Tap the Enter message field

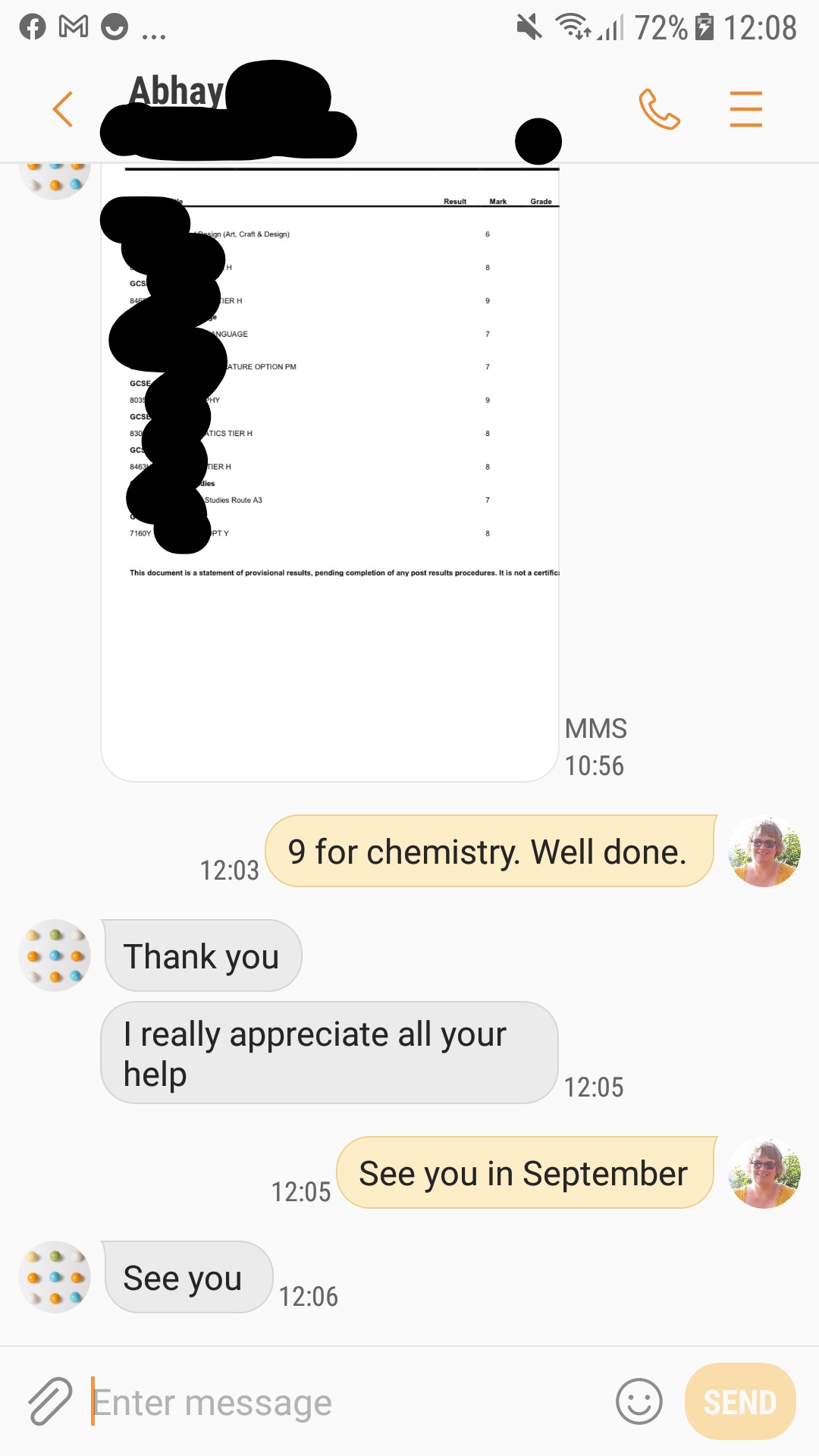point(349,1401)
